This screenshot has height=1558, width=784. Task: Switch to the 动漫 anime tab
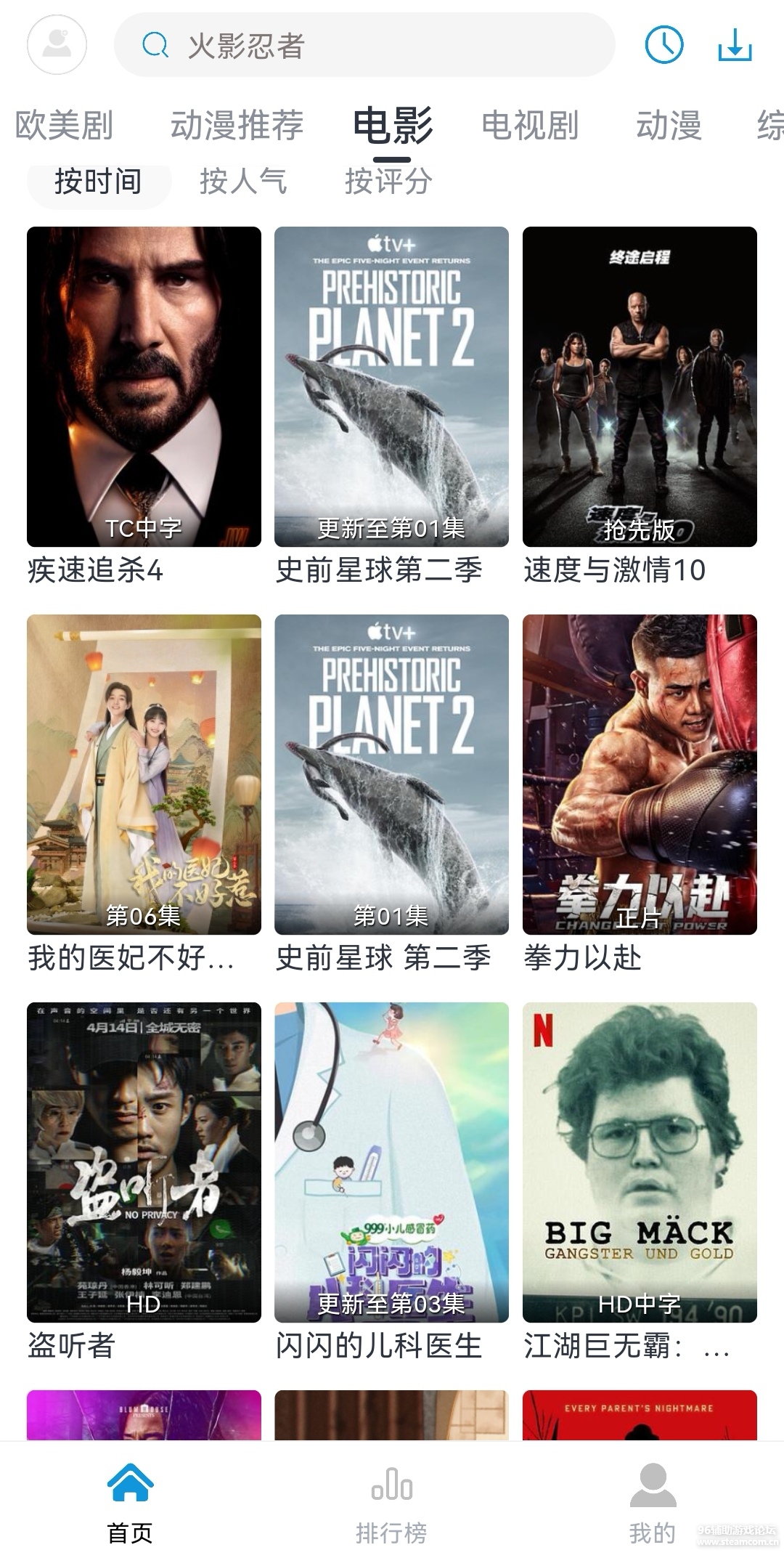(x=669, y=125)
